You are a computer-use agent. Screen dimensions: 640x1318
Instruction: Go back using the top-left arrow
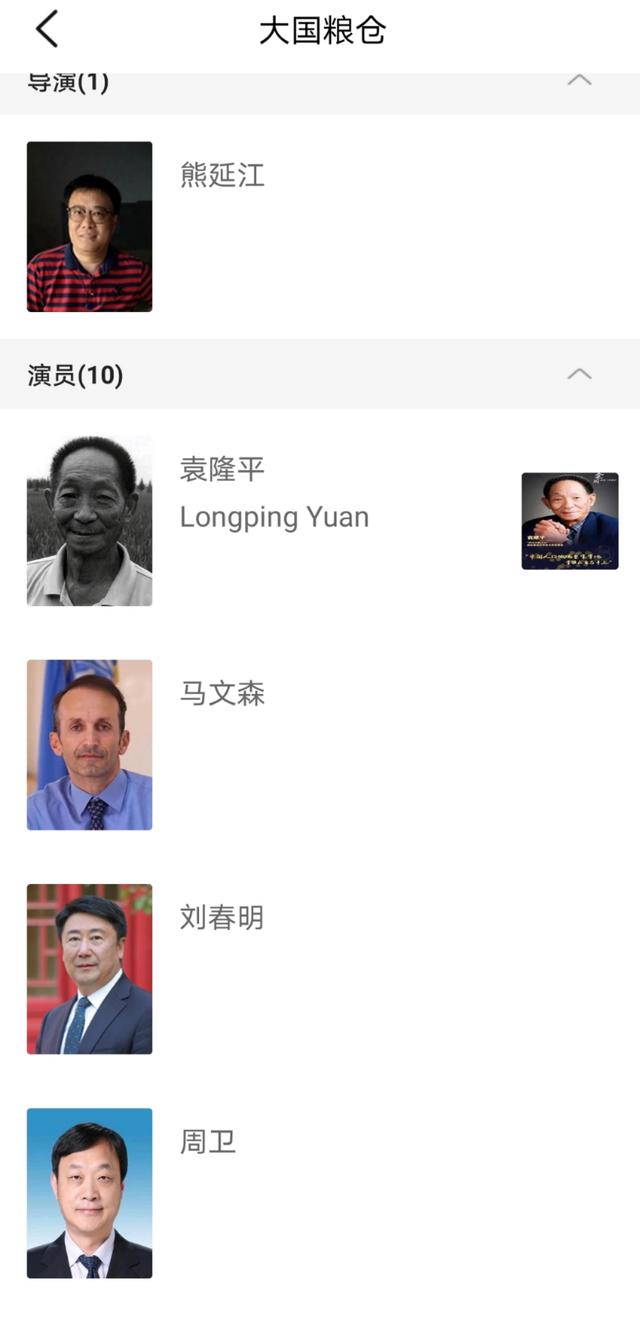click(x=47, y=30)
